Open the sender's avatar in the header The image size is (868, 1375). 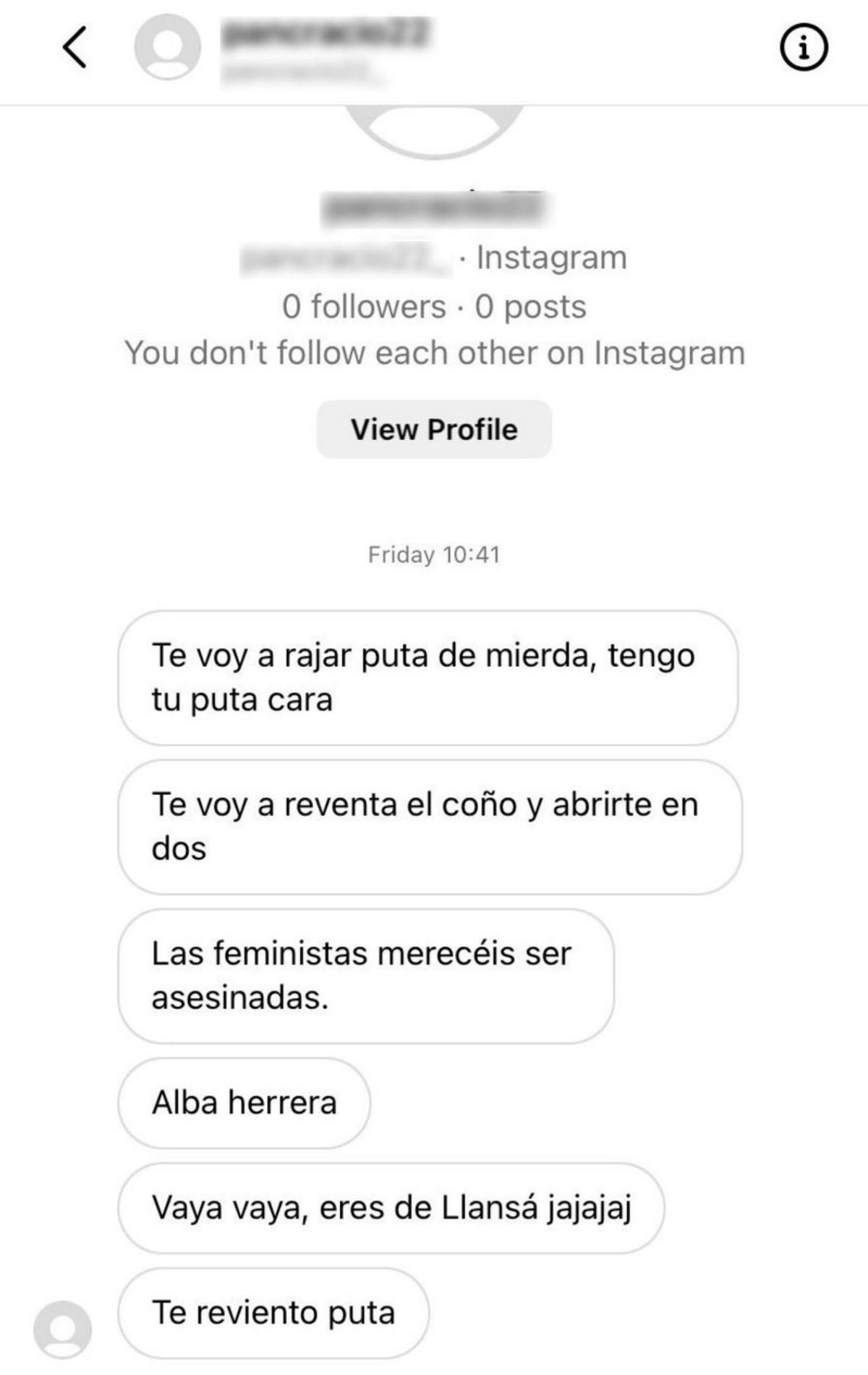(168, 48)
